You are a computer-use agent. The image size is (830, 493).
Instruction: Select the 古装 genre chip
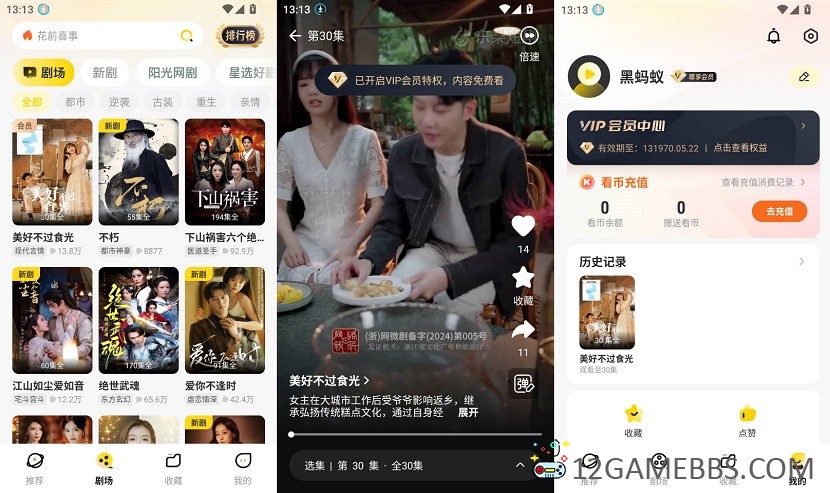click(x=162, y=102)
